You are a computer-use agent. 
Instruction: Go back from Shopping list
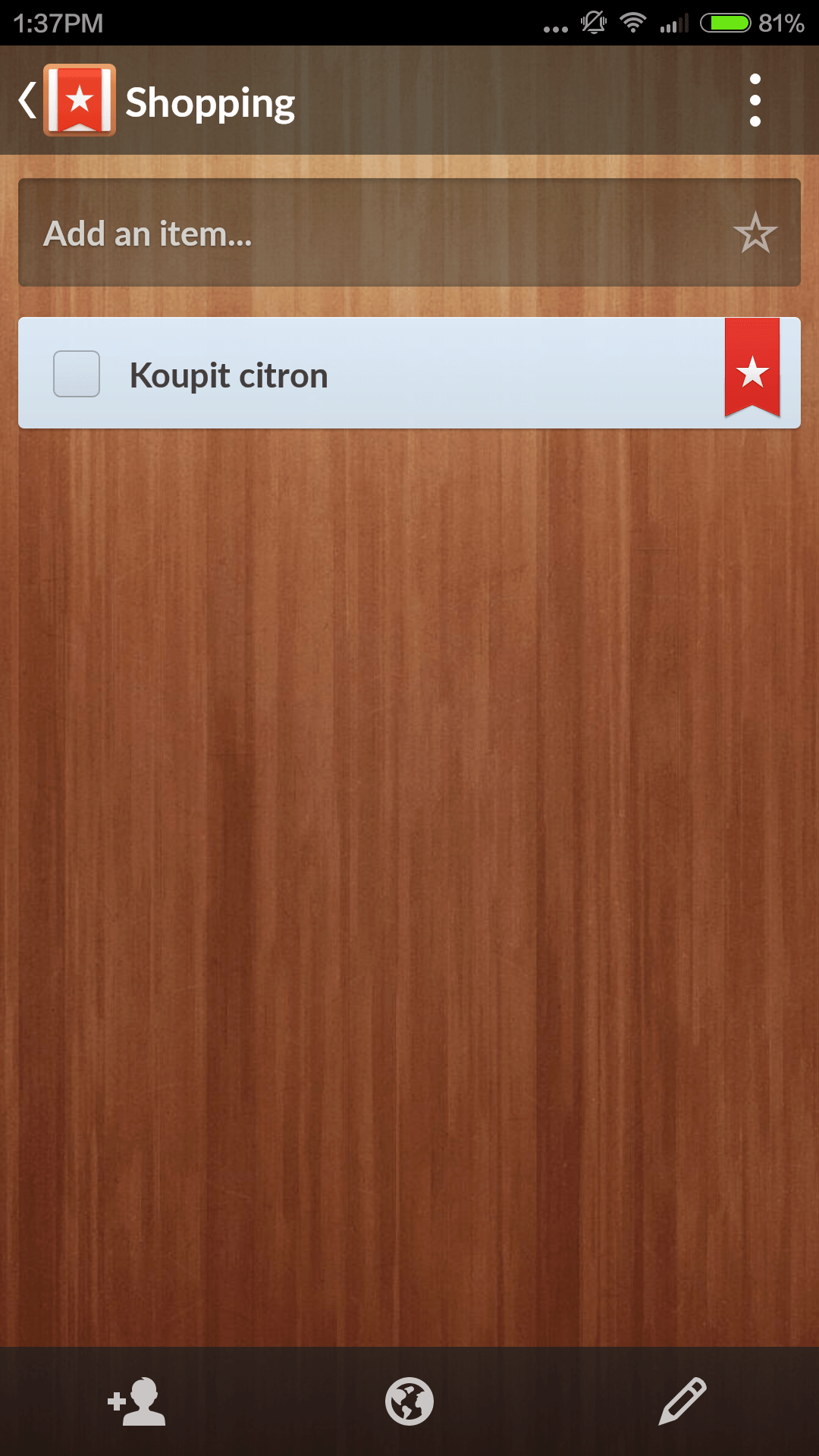pyautogui.click(x=28, y=100)
